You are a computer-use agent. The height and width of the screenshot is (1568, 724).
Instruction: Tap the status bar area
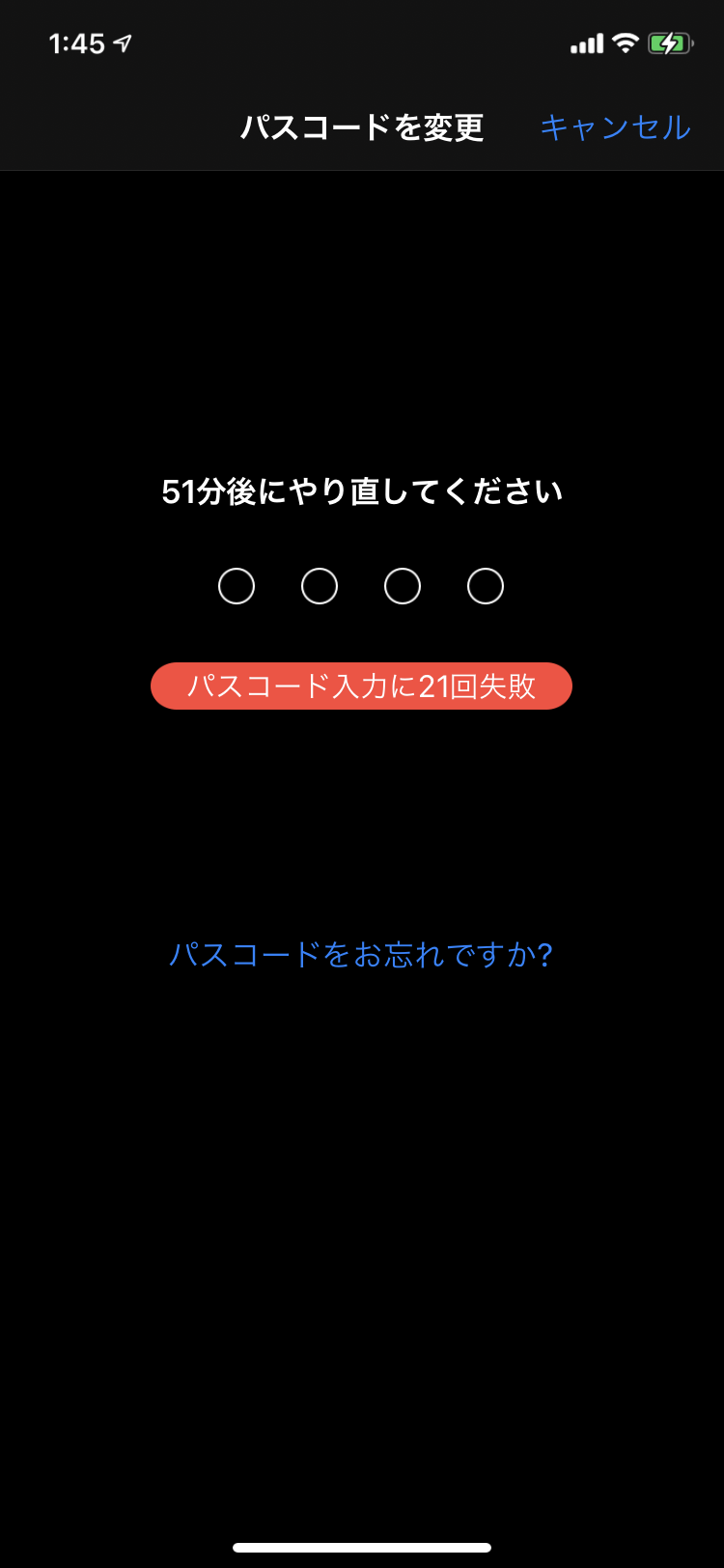[362, 42]
